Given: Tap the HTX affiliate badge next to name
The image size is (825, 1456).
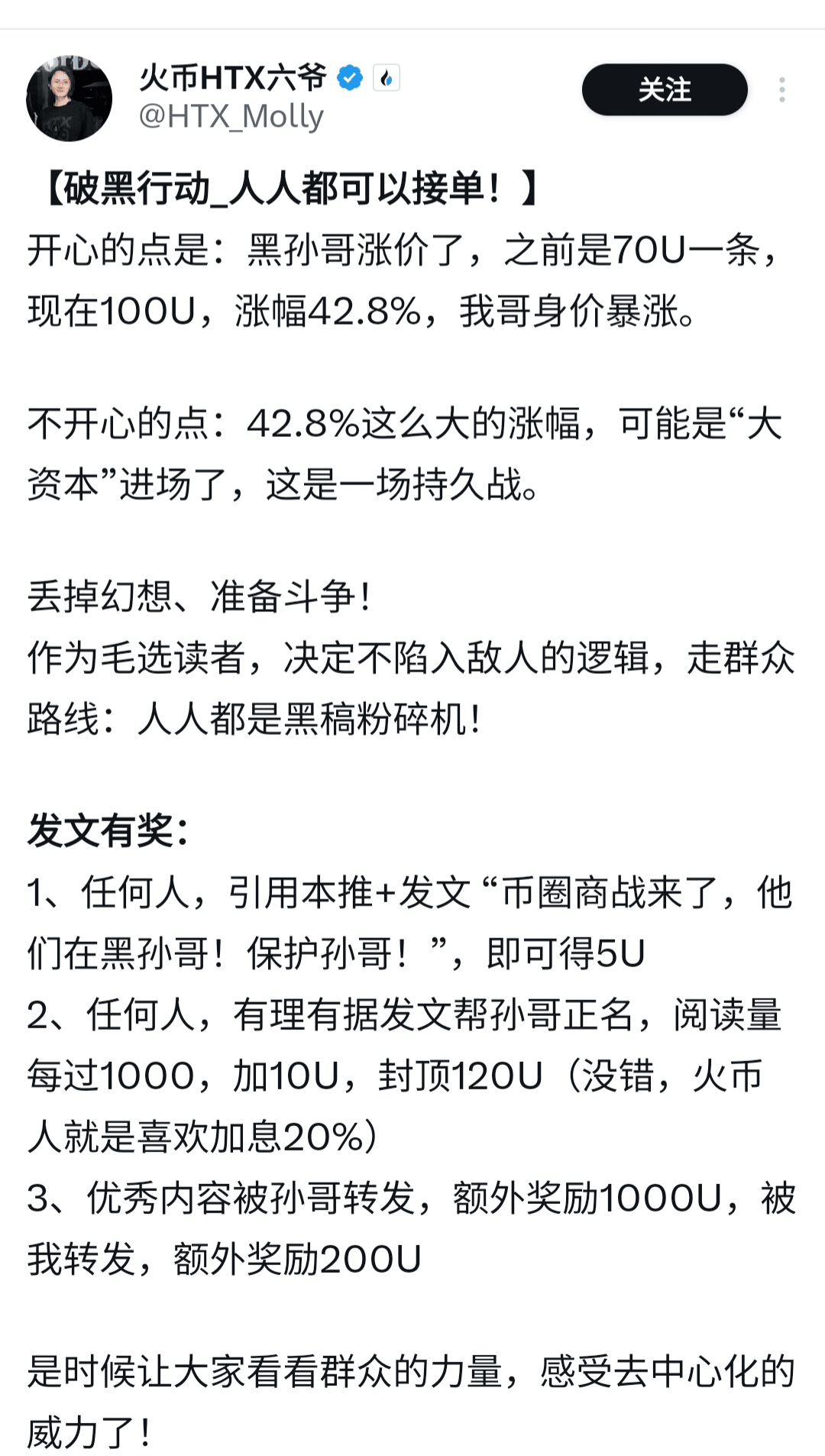Looking at the screenshot, I should [x=387, y=78].
